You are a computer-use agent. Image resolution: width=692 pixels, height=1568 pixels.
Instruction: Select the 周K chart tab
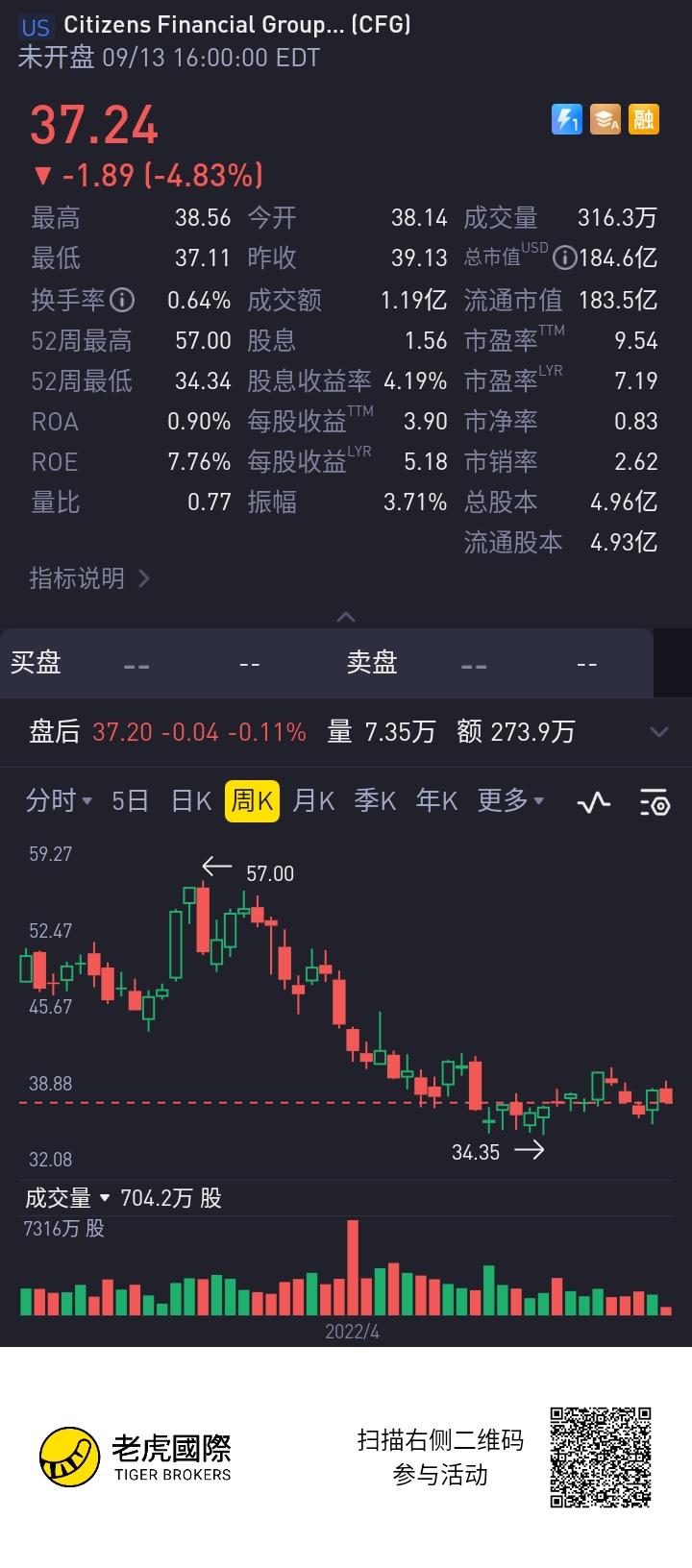[x=253, y=800]
